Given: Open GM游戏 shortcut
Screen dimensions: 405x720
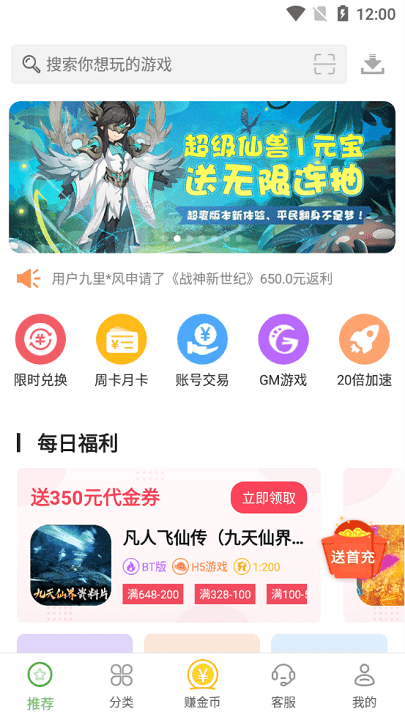Looking at the screenshot, I should pos(283,351).
